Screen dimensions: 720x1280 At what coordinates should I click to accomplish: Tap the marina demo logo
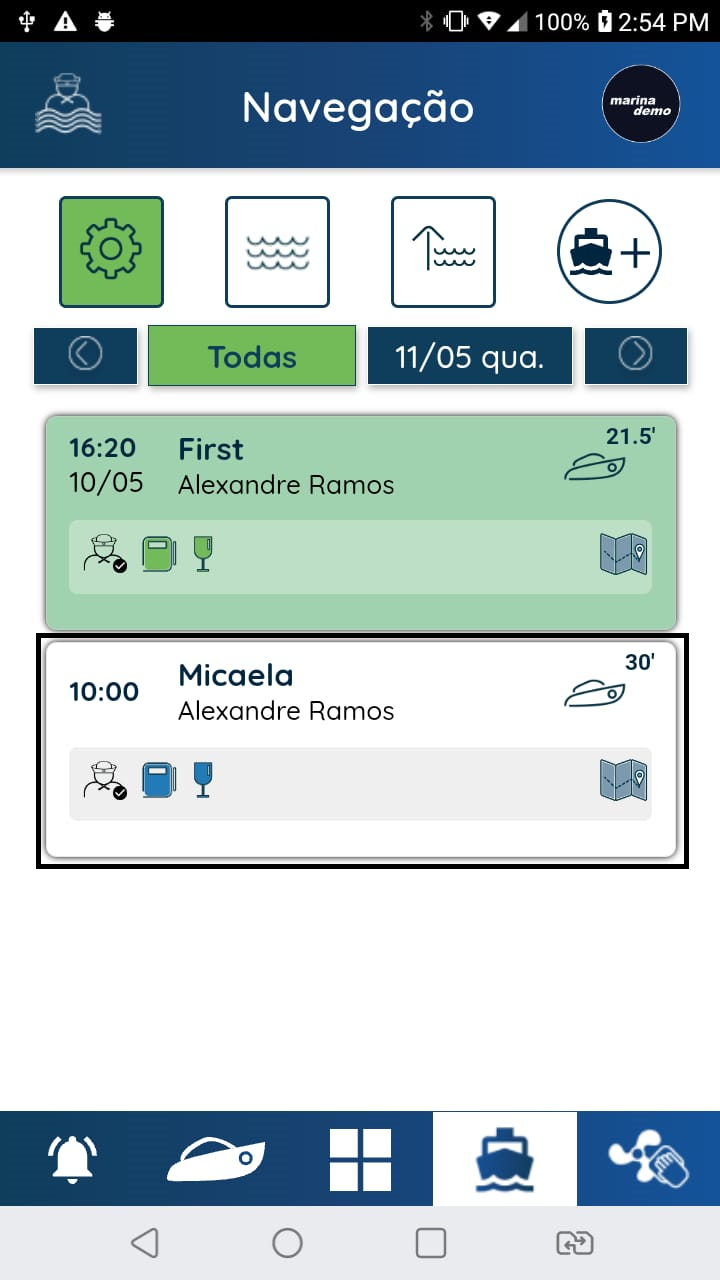click(x=640, y=104)
